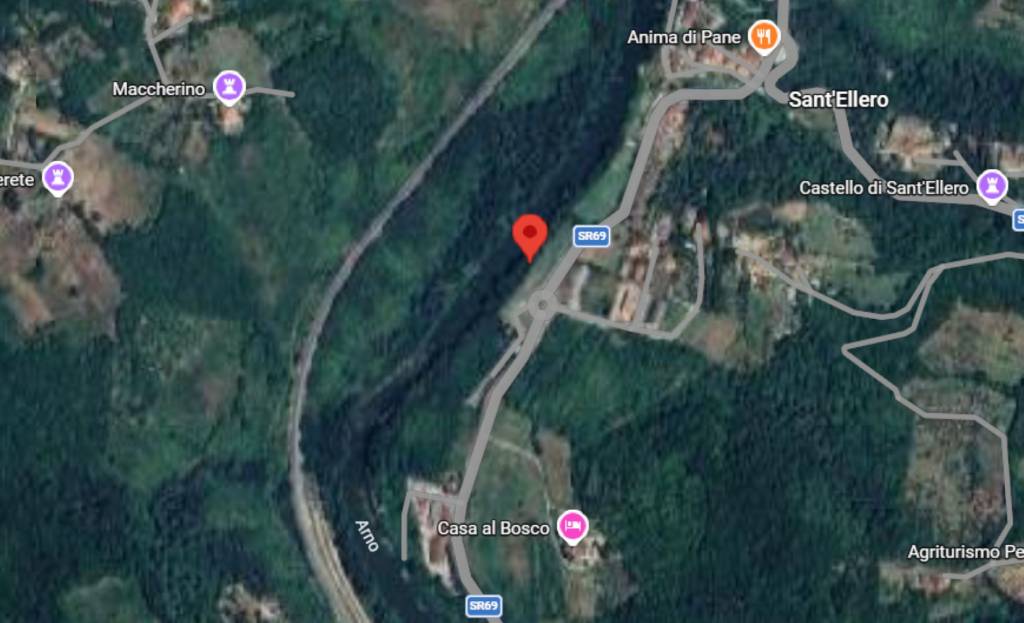Tap the Castello di Sant'Ellero marker
The image size is (1024, 623).
[992, 186]
